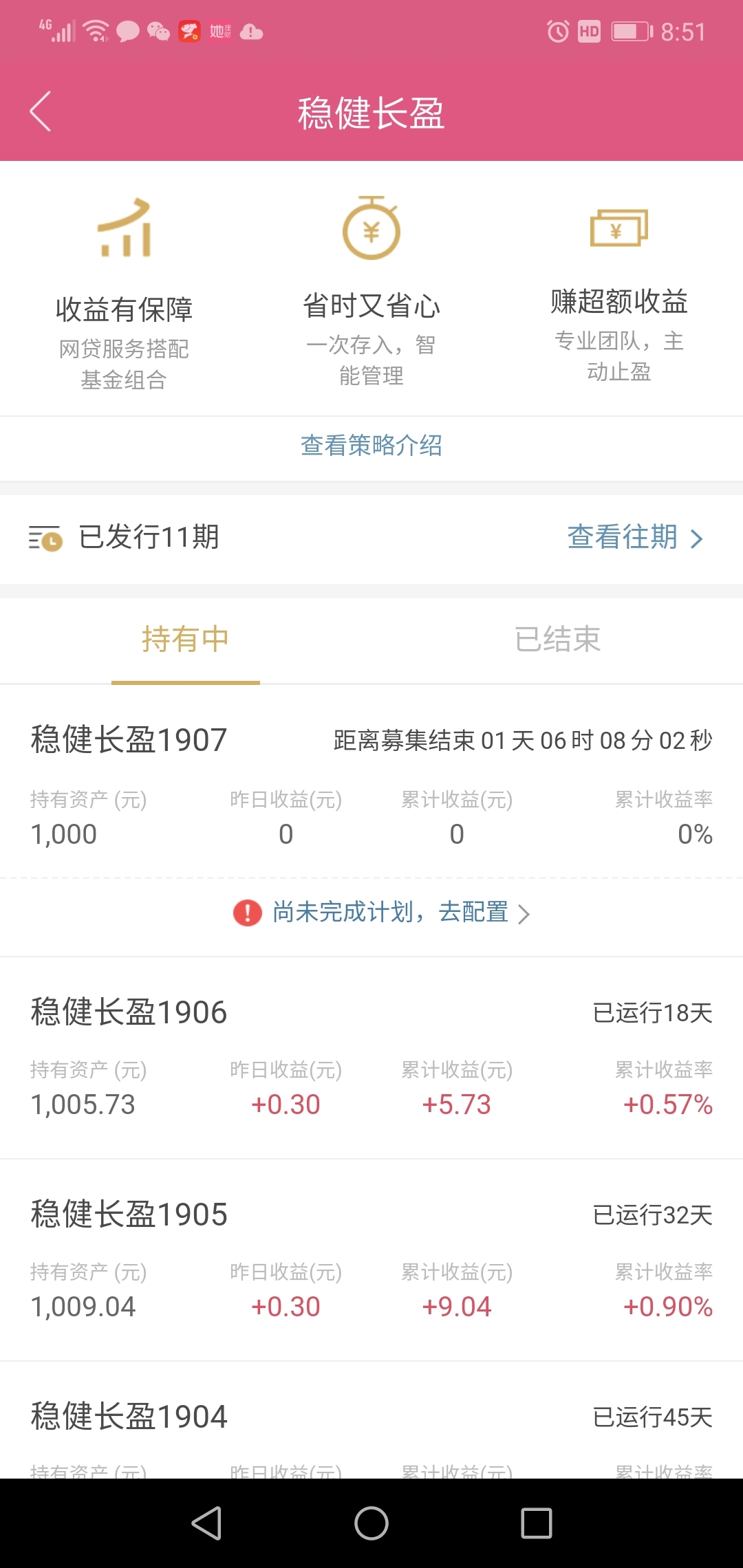Screen dimensions: 743x1568
Task: Switch to the 持有中 tab
Action: (x=186, y=640)
